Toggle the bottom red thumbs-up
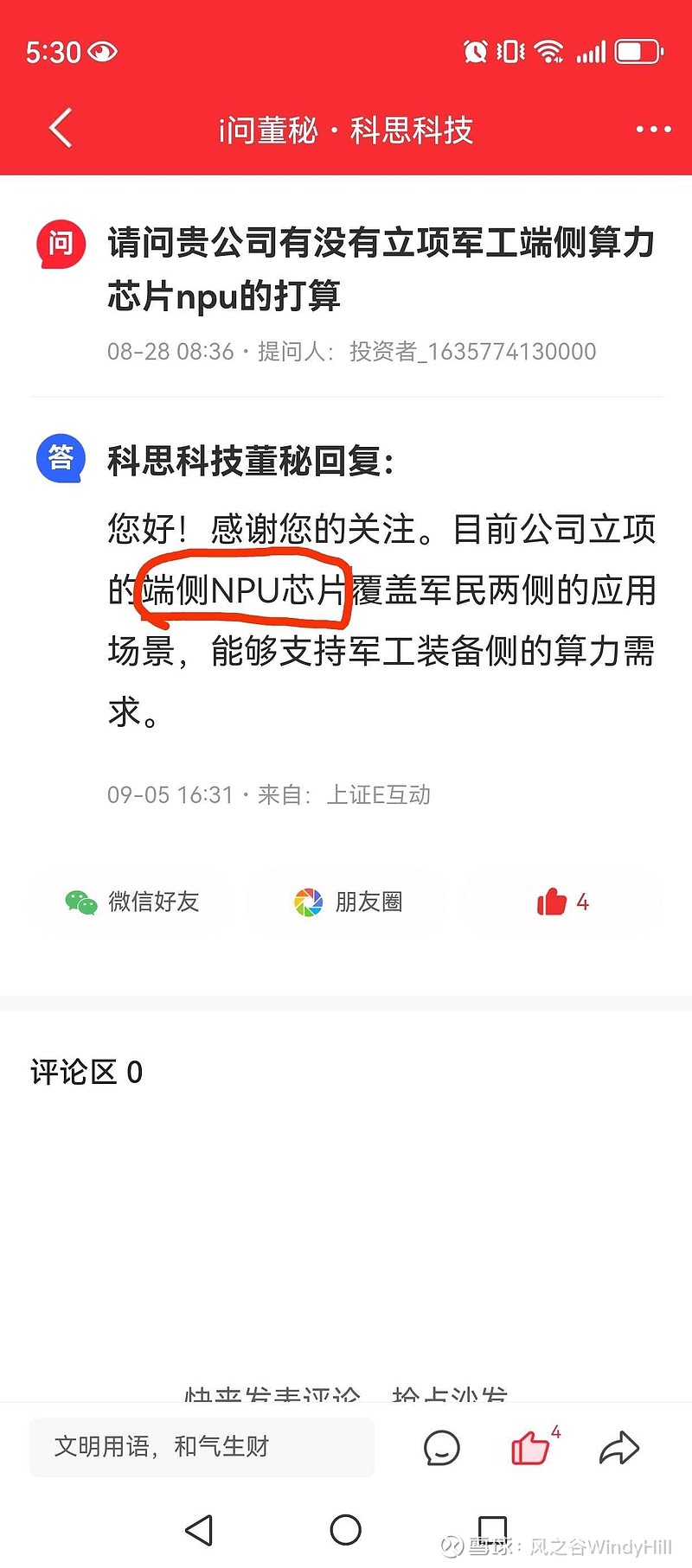Viewport: 692px width, 1568px height. click(529, 1448)
